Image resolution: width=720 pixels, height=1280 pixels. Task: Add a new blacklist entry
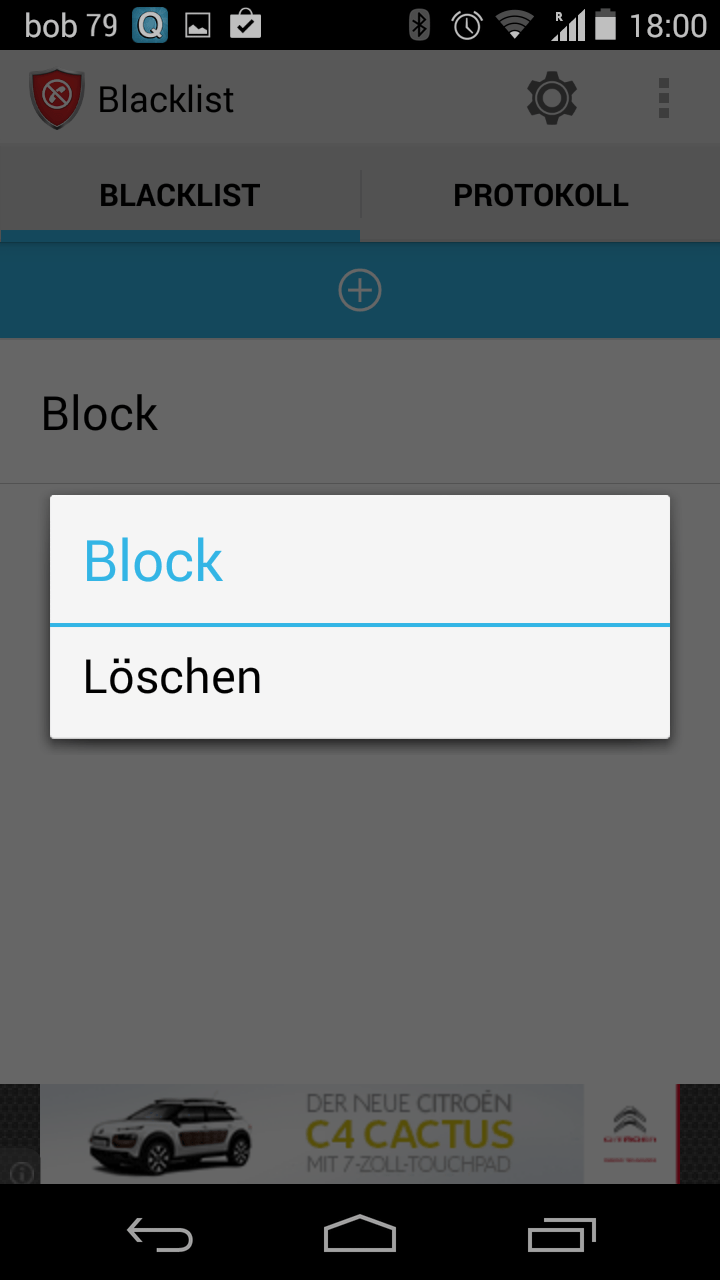tap(360, 290)
